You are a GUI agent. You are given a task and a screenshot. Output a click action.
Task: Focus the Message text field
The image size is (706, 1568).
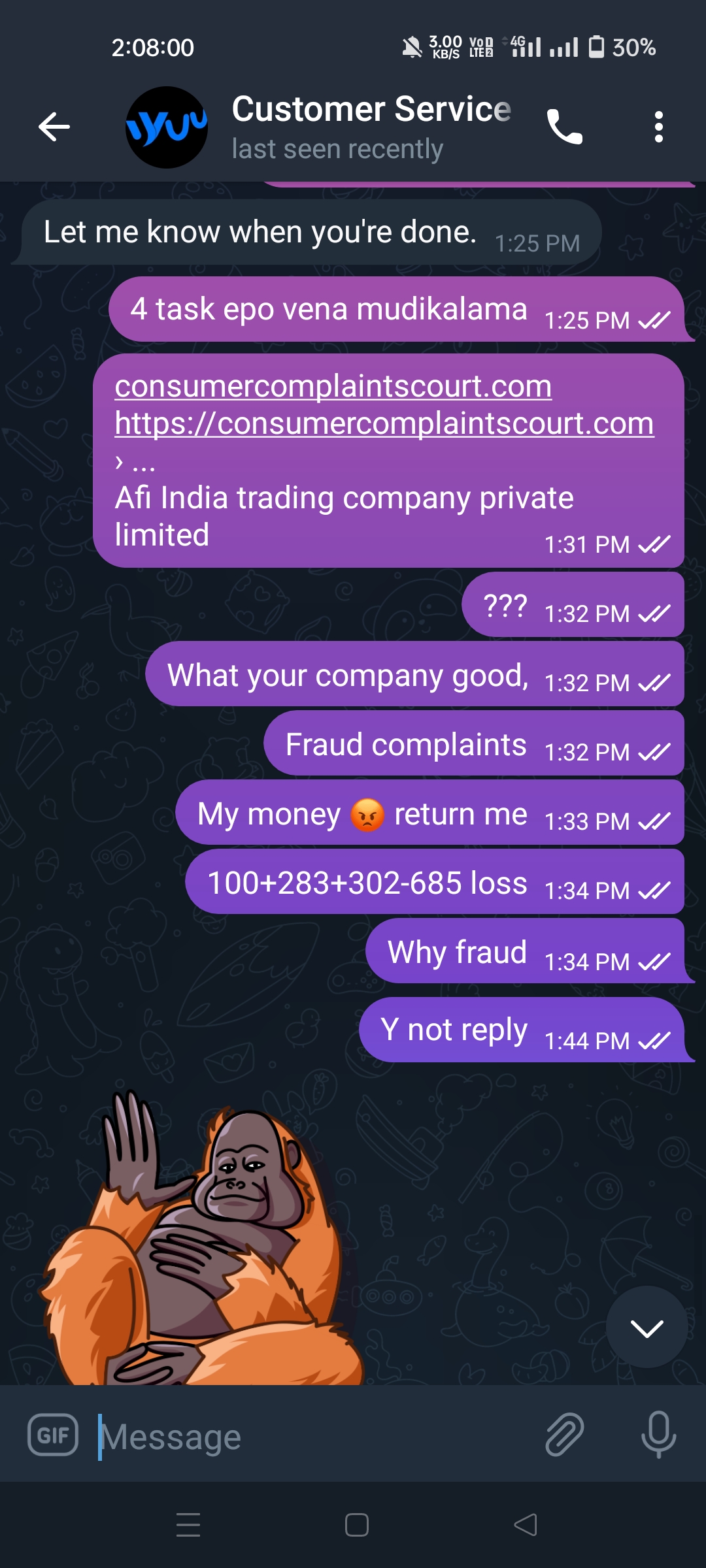coord(314,1437)
